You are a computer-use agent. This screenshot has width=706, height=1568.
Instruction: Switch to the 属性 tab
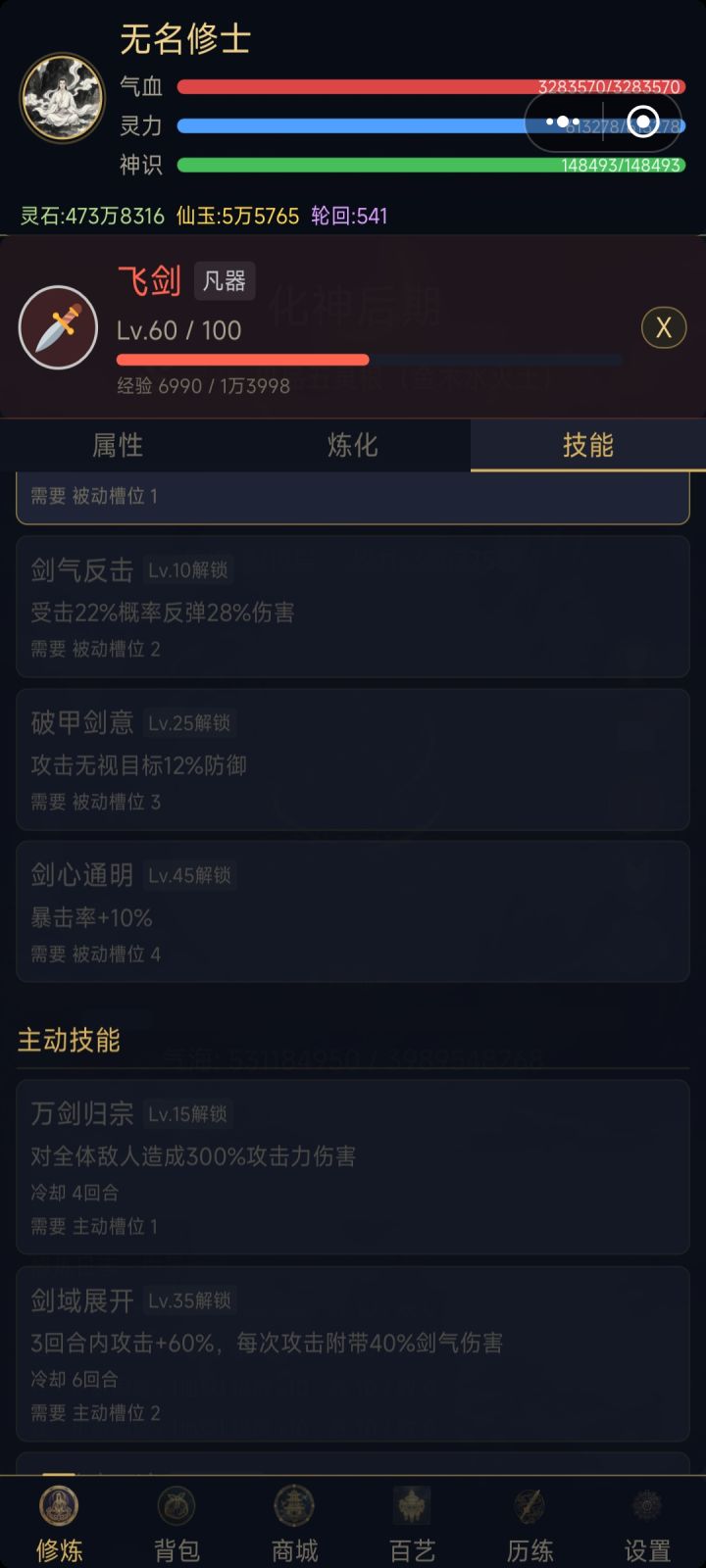[x=118, y=446]
